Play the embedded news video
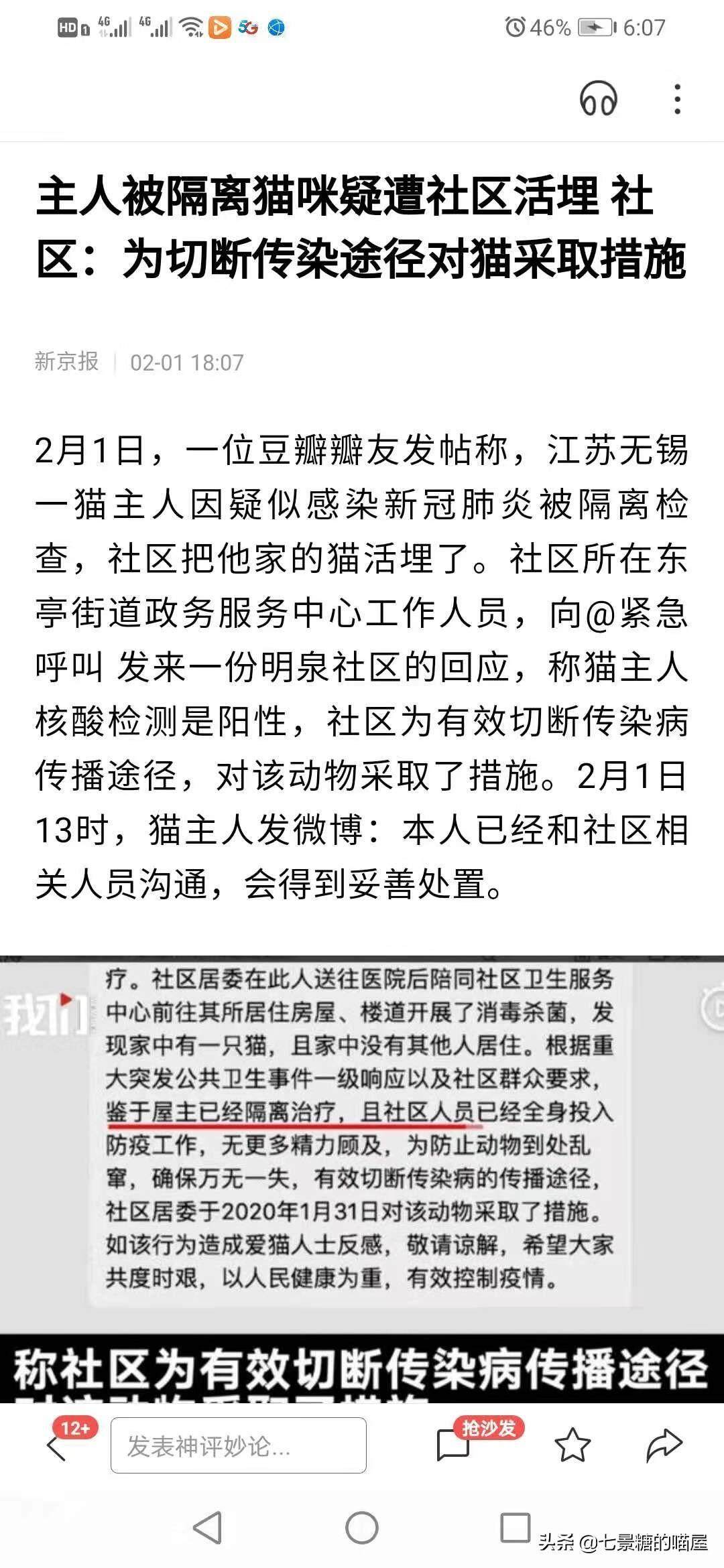The width and height of the screenshot is (724, 1568). [x=362, y=1179]
